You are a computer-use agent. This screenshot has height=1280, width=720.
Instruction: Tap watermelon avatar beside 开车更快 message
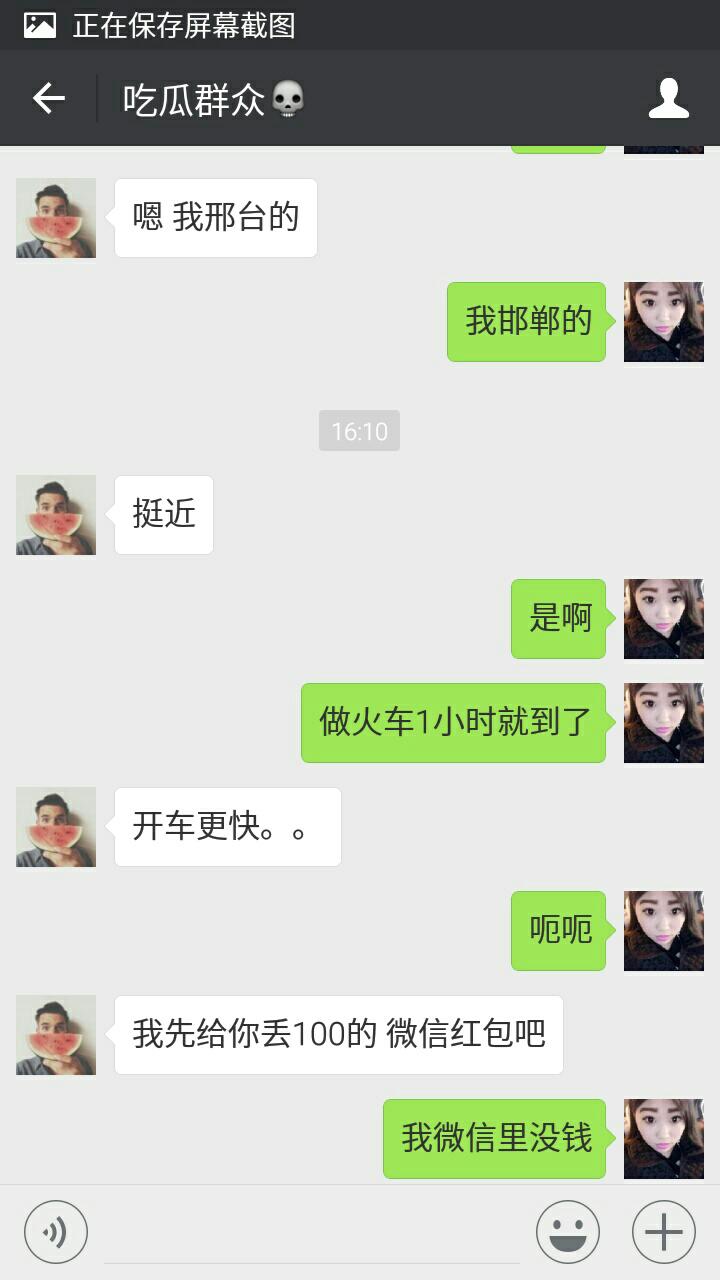[56, 827]
